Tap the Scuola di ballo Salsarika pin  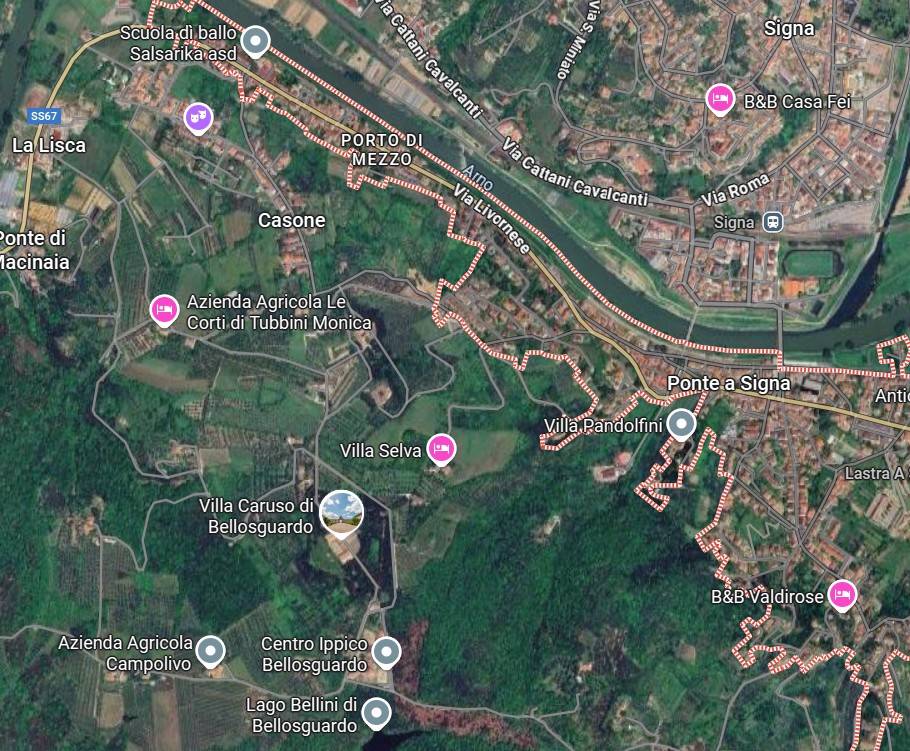(257, 42)
